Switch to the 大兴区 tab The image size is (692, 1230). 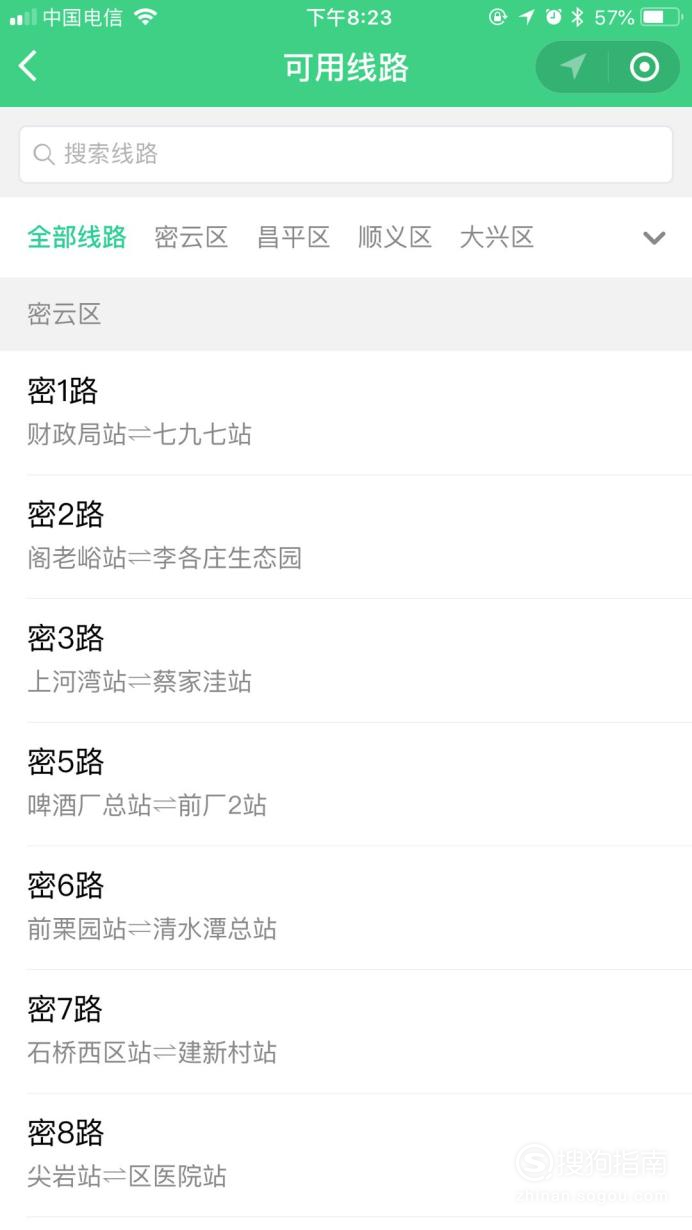point(497,237)
